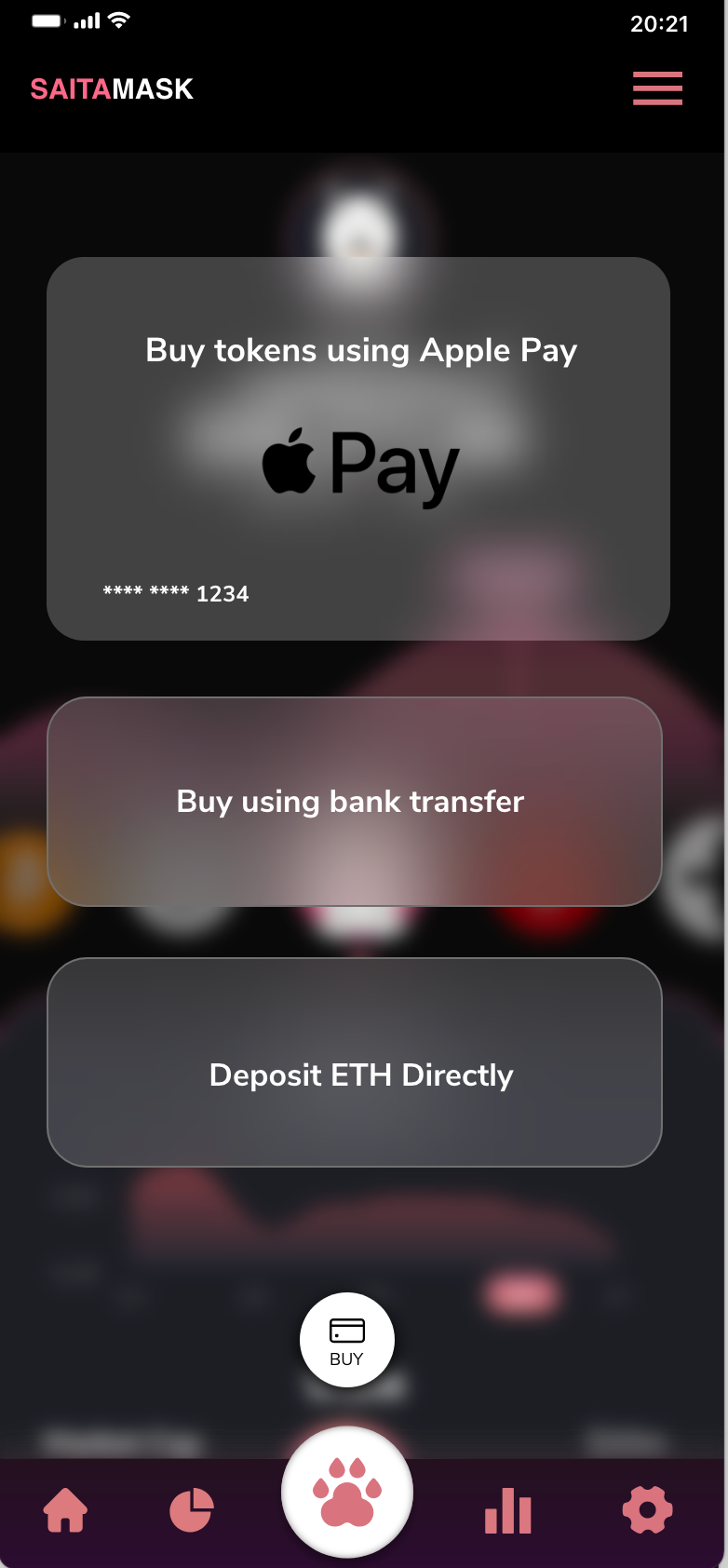Tap the round BUY button
The image size is (728, 1568).
(x=347, y=1340)
